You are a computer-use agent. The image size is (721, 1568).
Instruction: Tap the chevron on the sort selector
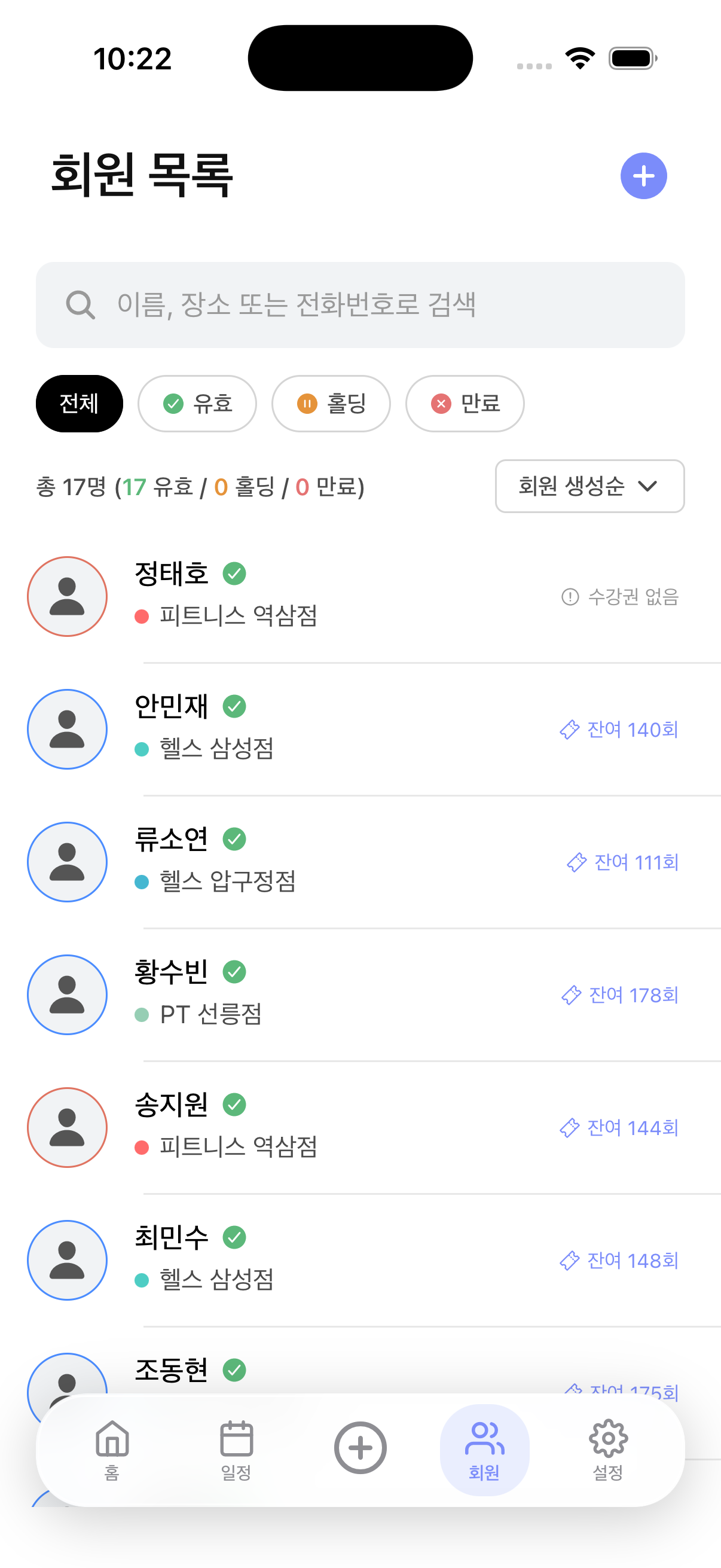[647, 486]
